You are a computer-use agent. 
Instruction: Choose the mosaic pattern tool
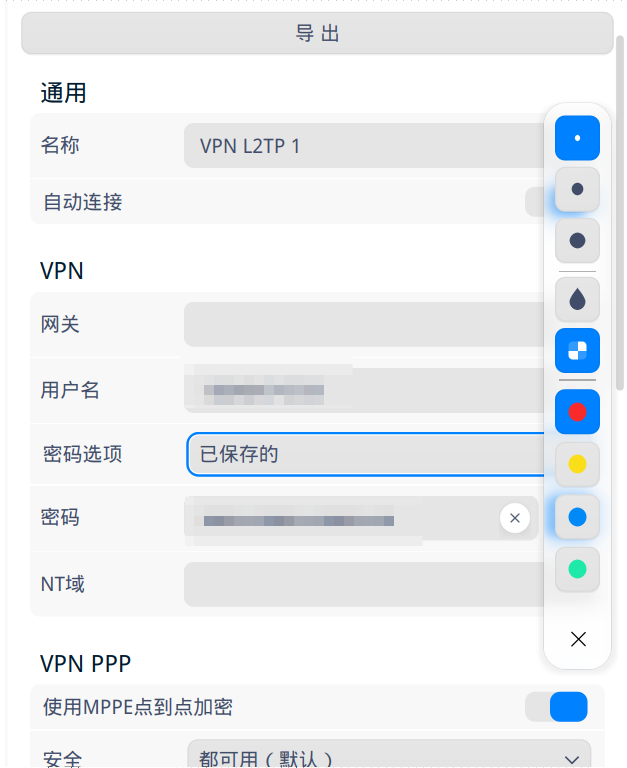577,350
